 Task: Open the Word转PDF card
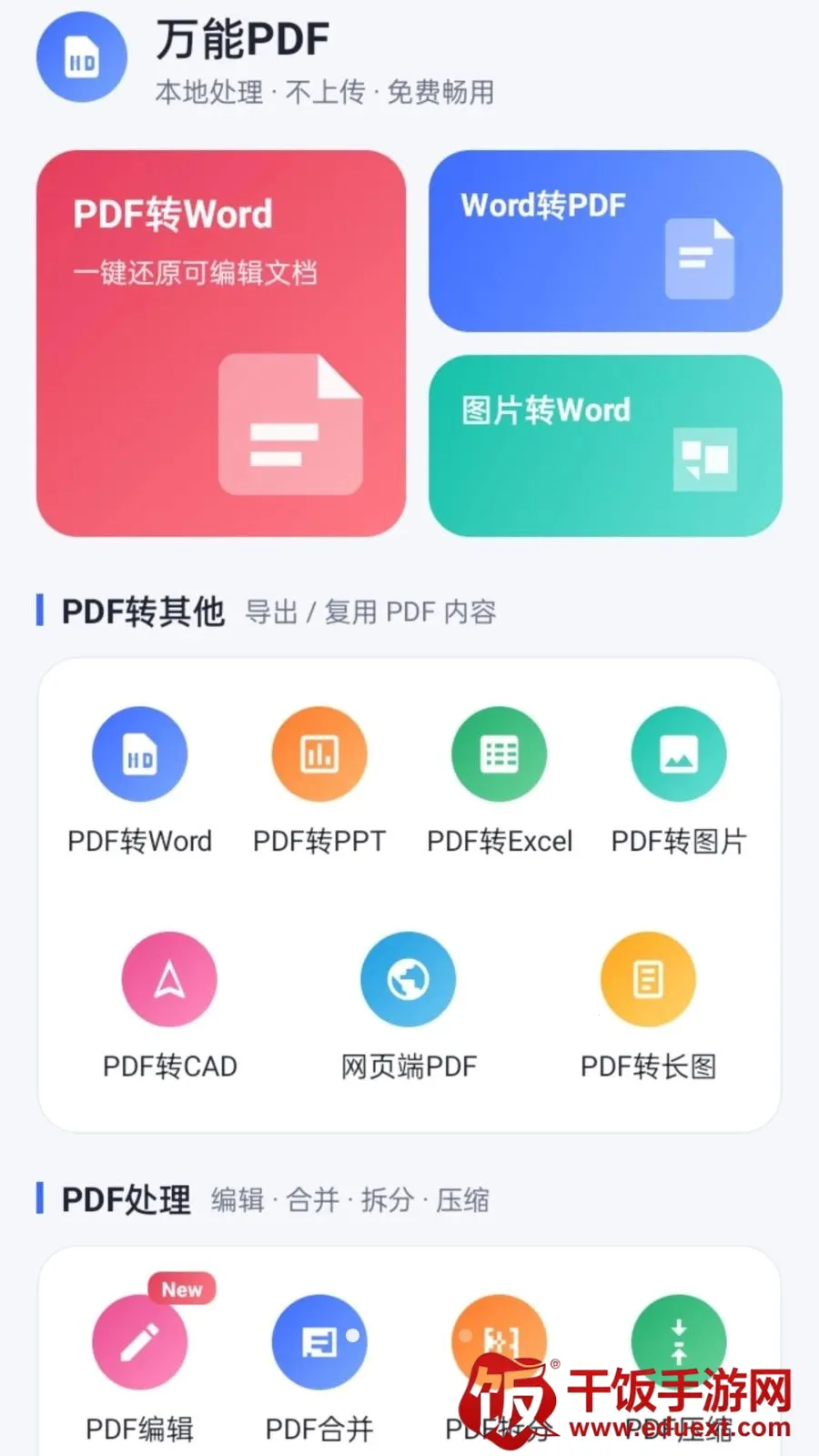coord(605,241)
